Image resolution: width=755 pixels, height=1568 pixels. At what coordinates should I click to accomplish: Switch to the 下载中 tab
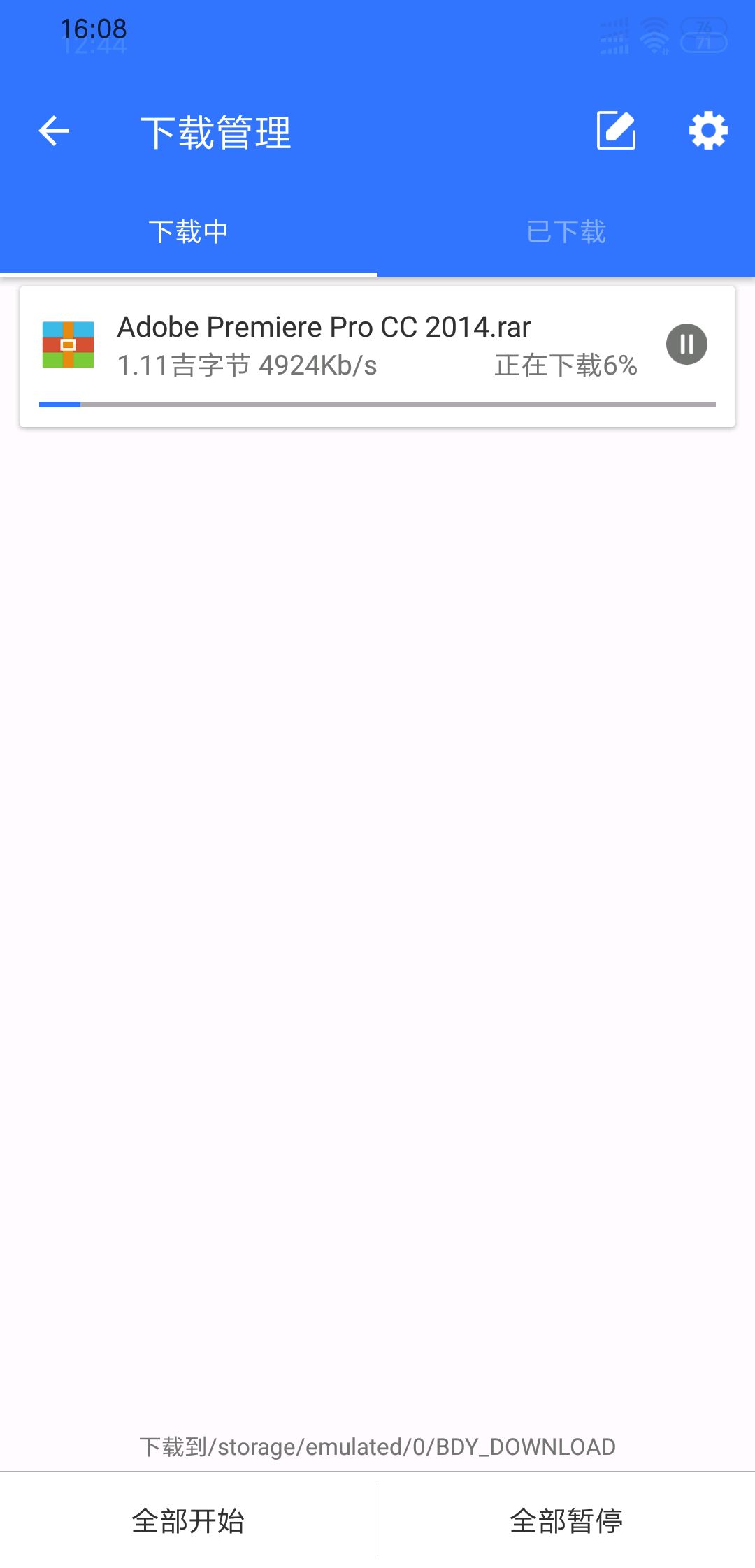tap(189, 232)
